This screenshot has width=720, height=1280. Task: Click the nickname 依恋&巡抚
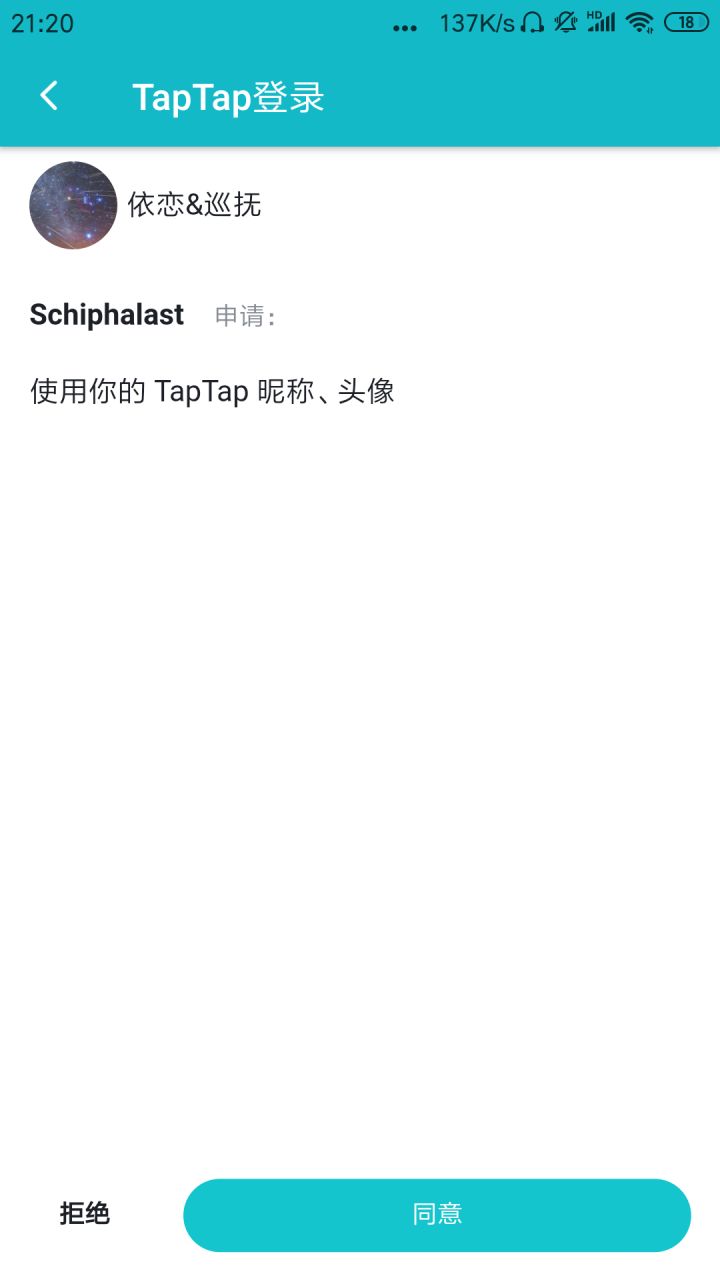[196, 205]
